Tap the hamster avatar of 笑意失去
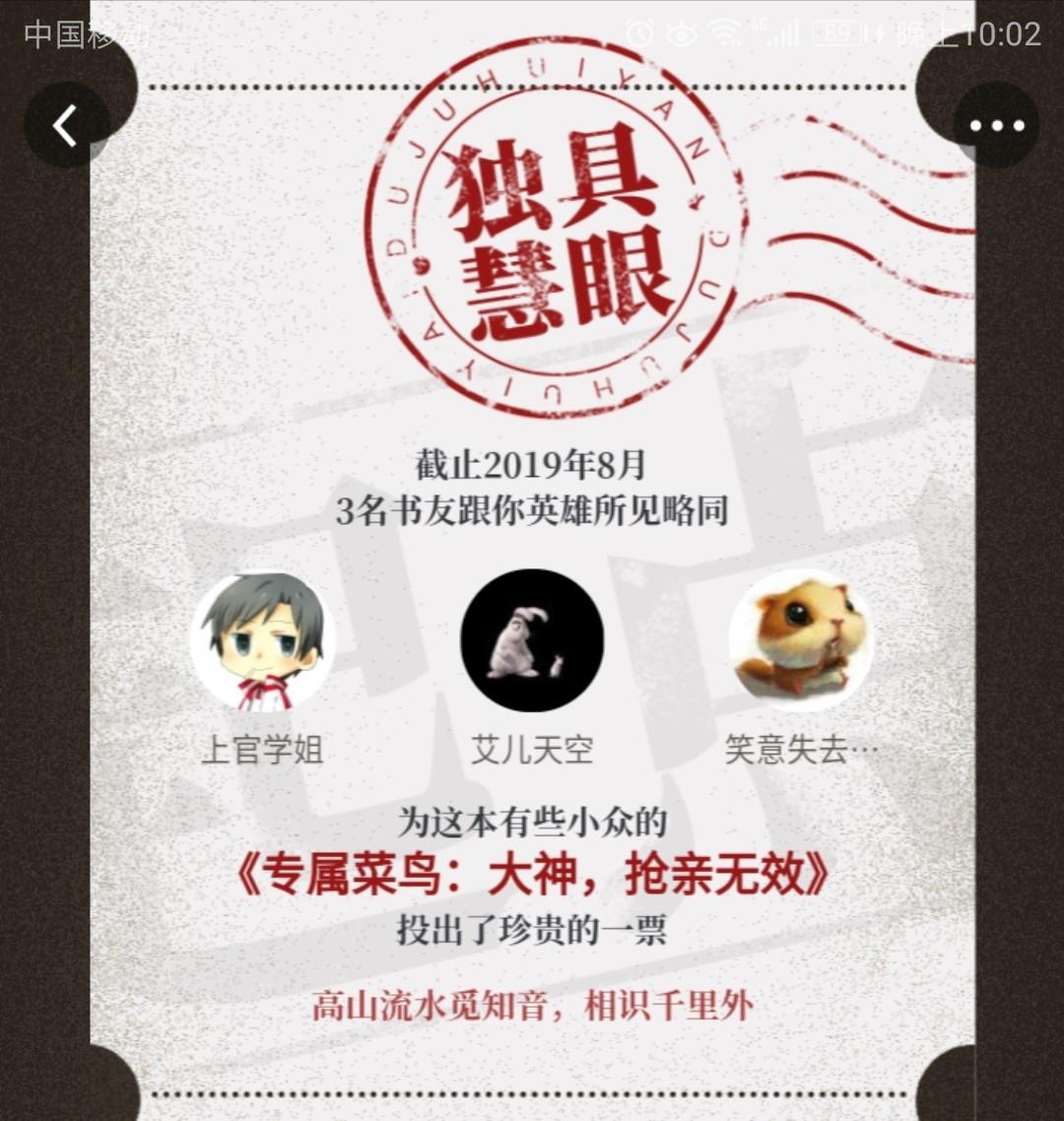 tap(801, 641)
